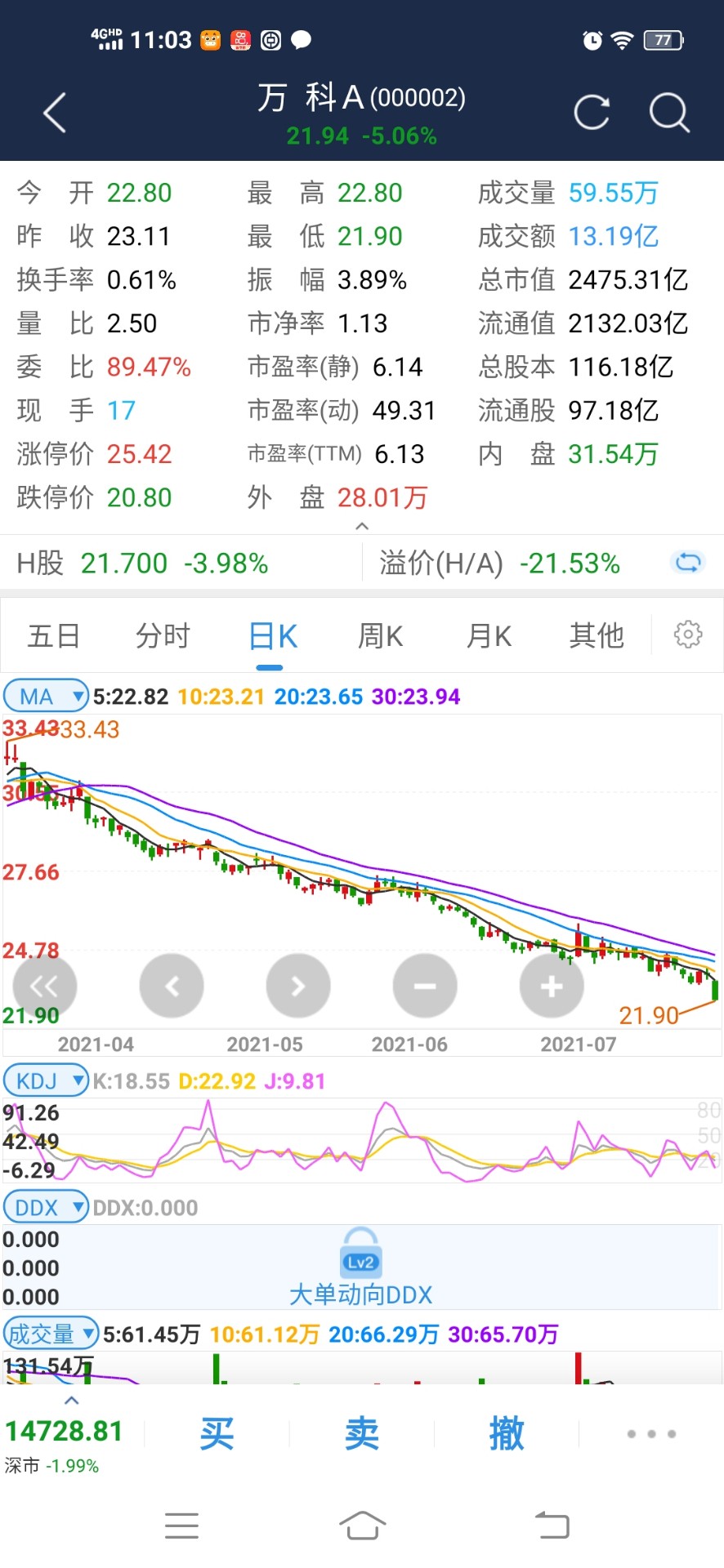Open the KDJ indicator dropdown

pos(46,1080)
